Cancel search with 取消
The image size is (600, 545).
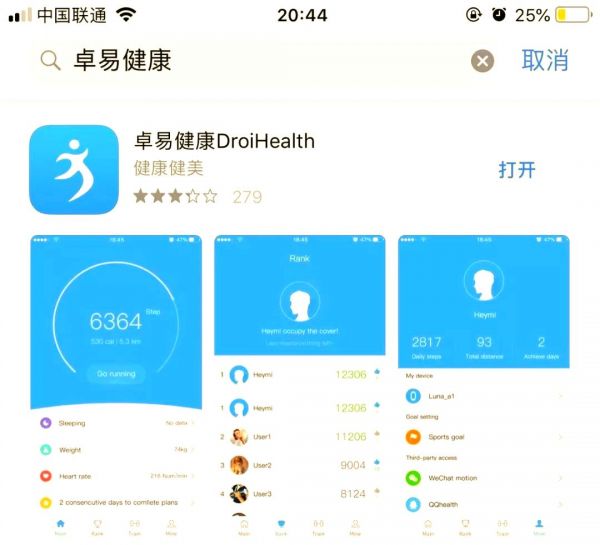coord(545,60)
